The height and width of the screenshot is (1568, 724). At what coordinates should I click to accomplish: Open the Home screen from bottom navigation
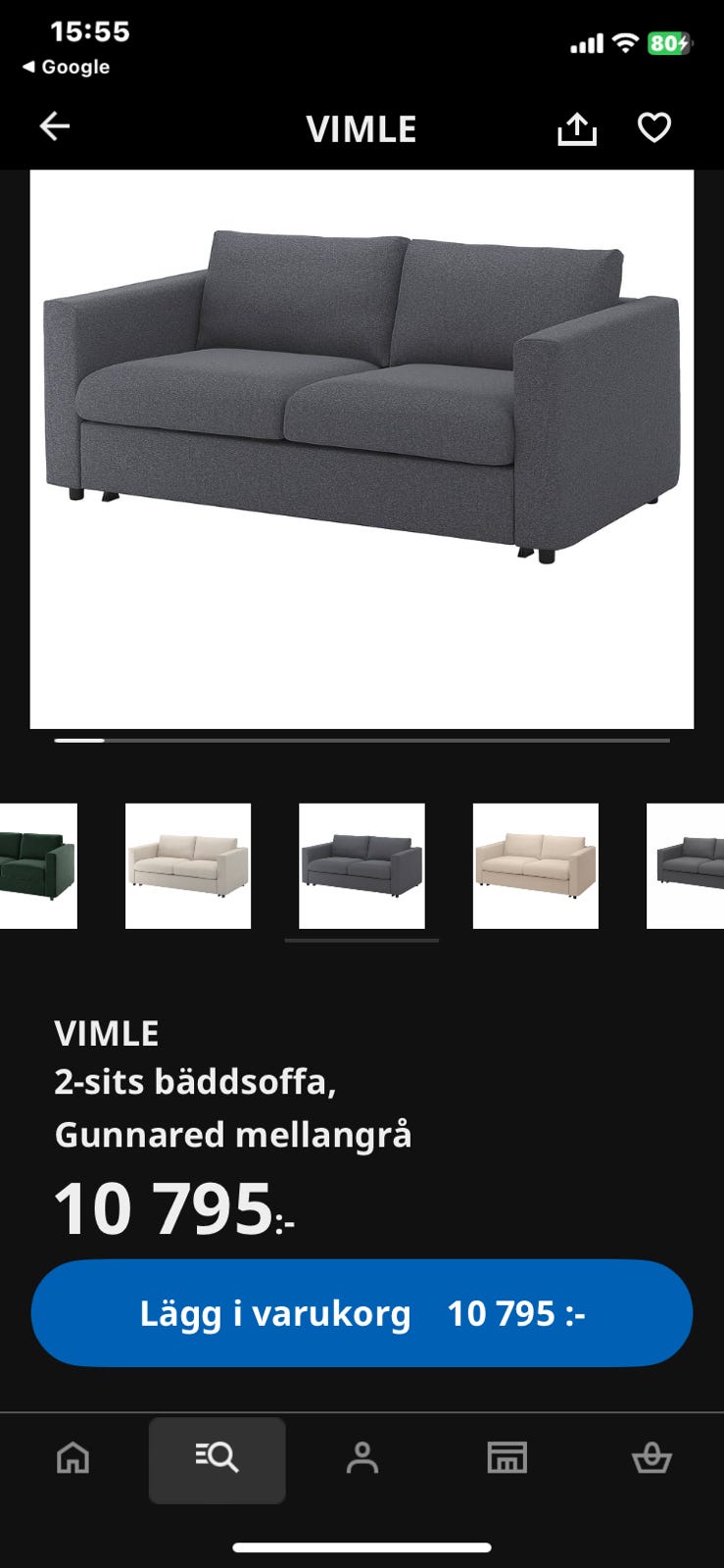pyautogui.click(x=72, y=1457)
